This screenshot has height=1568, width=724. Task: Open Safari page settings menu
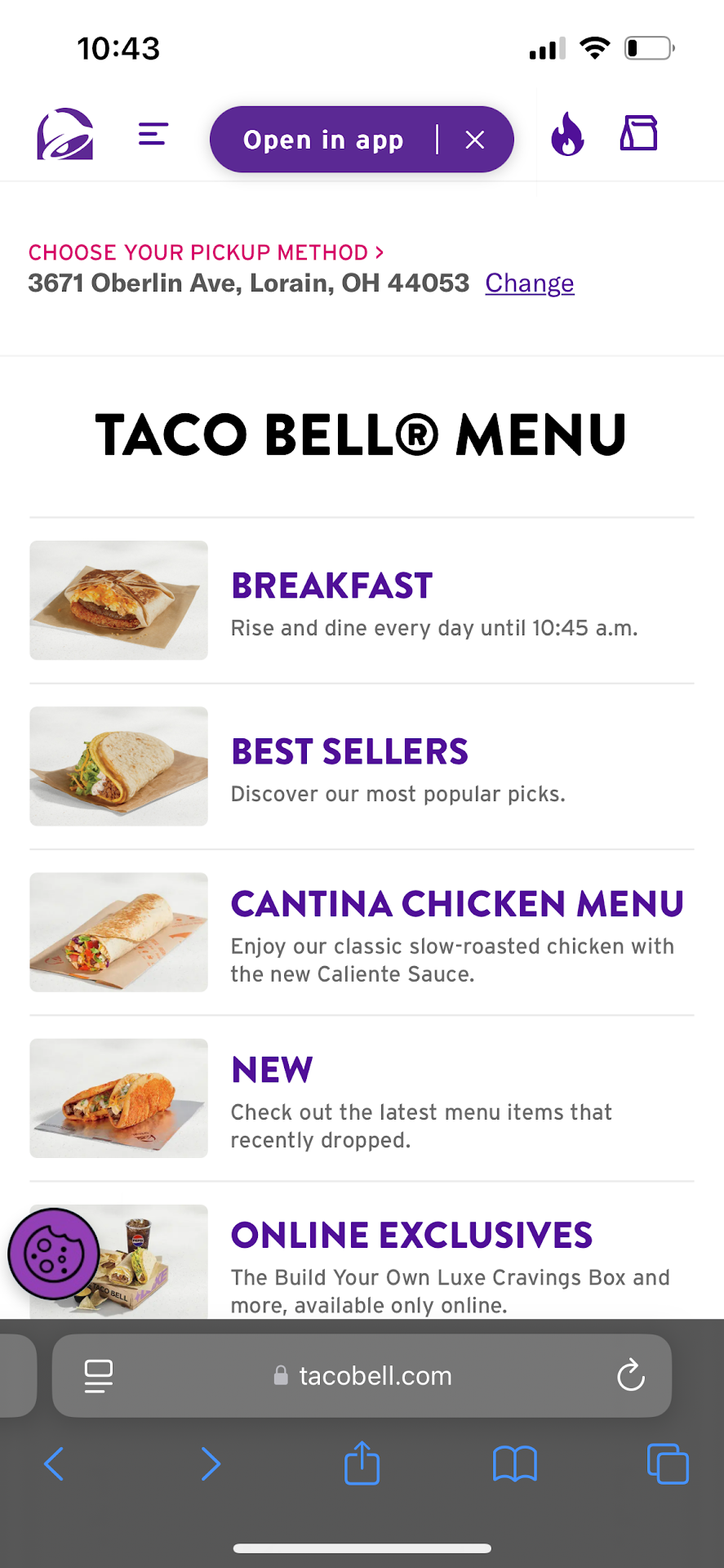99,1376
